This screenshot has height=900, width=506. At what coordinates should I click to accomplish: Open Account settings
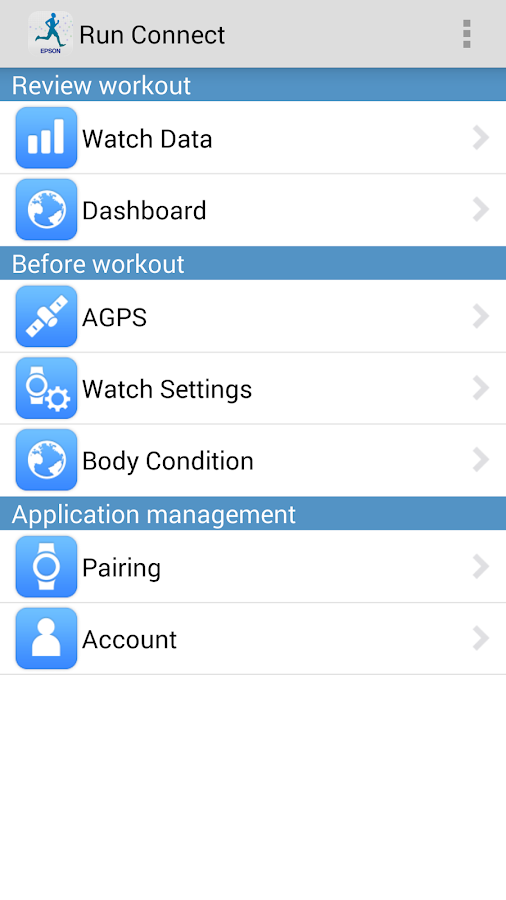[x=253, y=639]
